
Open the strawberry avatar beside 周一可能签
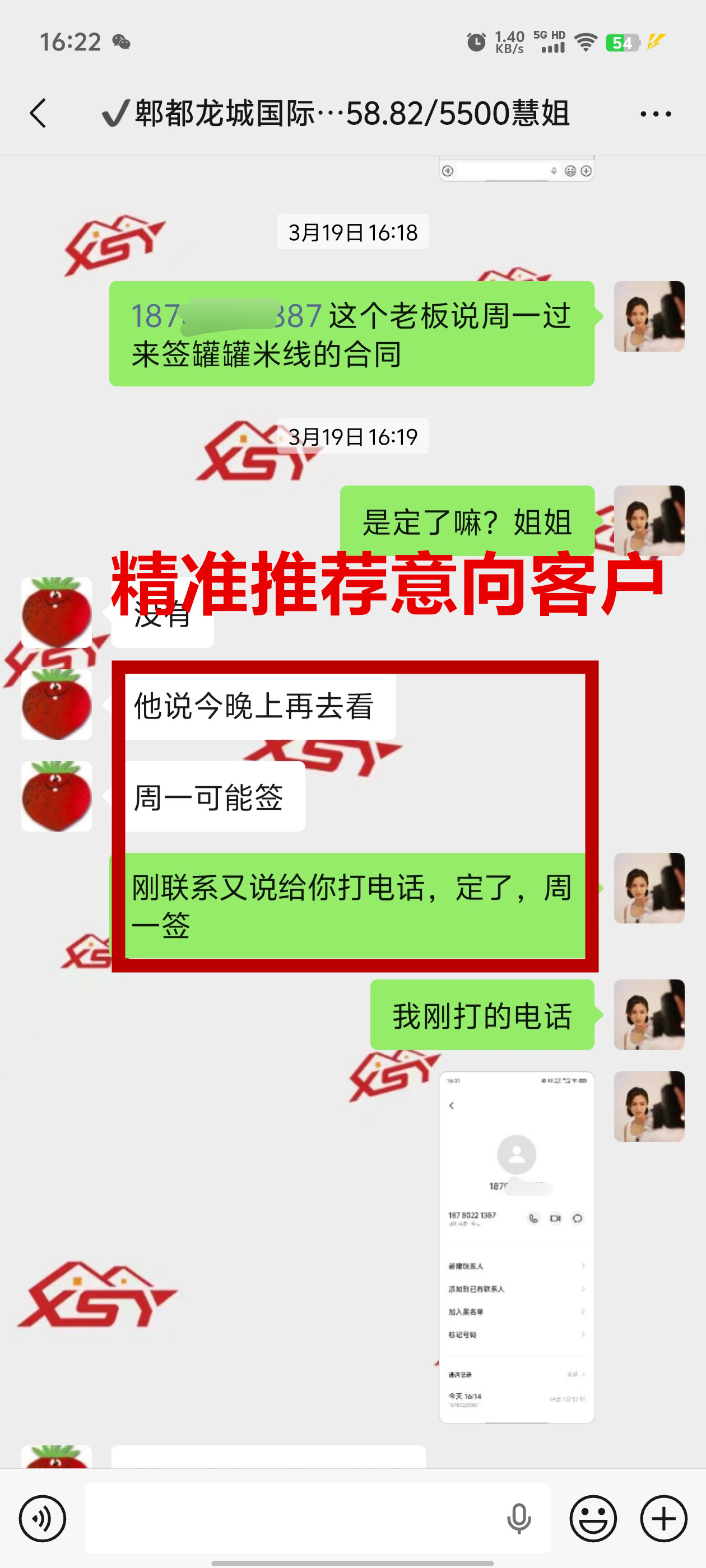coord(57,796)
